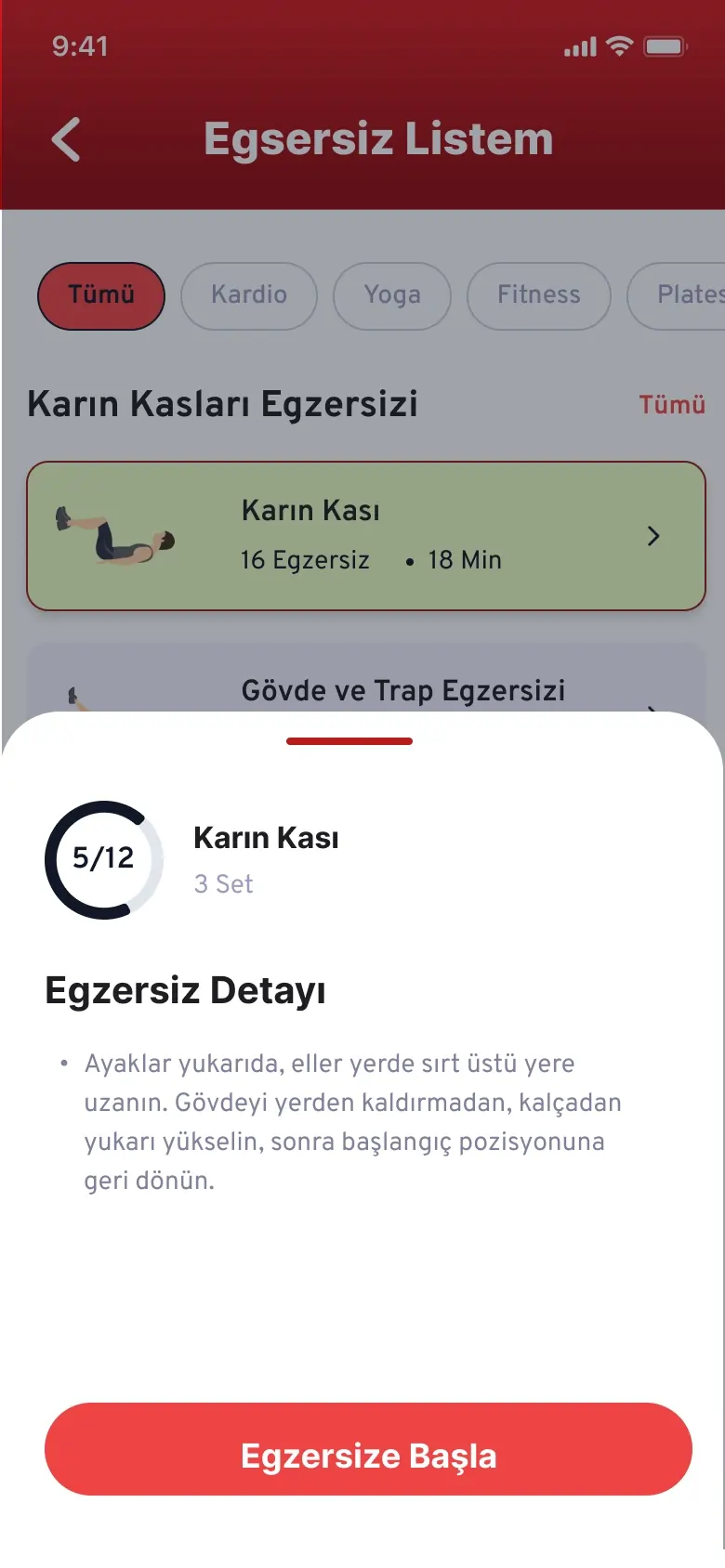Activate the Yoga filter chip
725x1568 pixels.
pyautogui.click(x=391, y=295)
